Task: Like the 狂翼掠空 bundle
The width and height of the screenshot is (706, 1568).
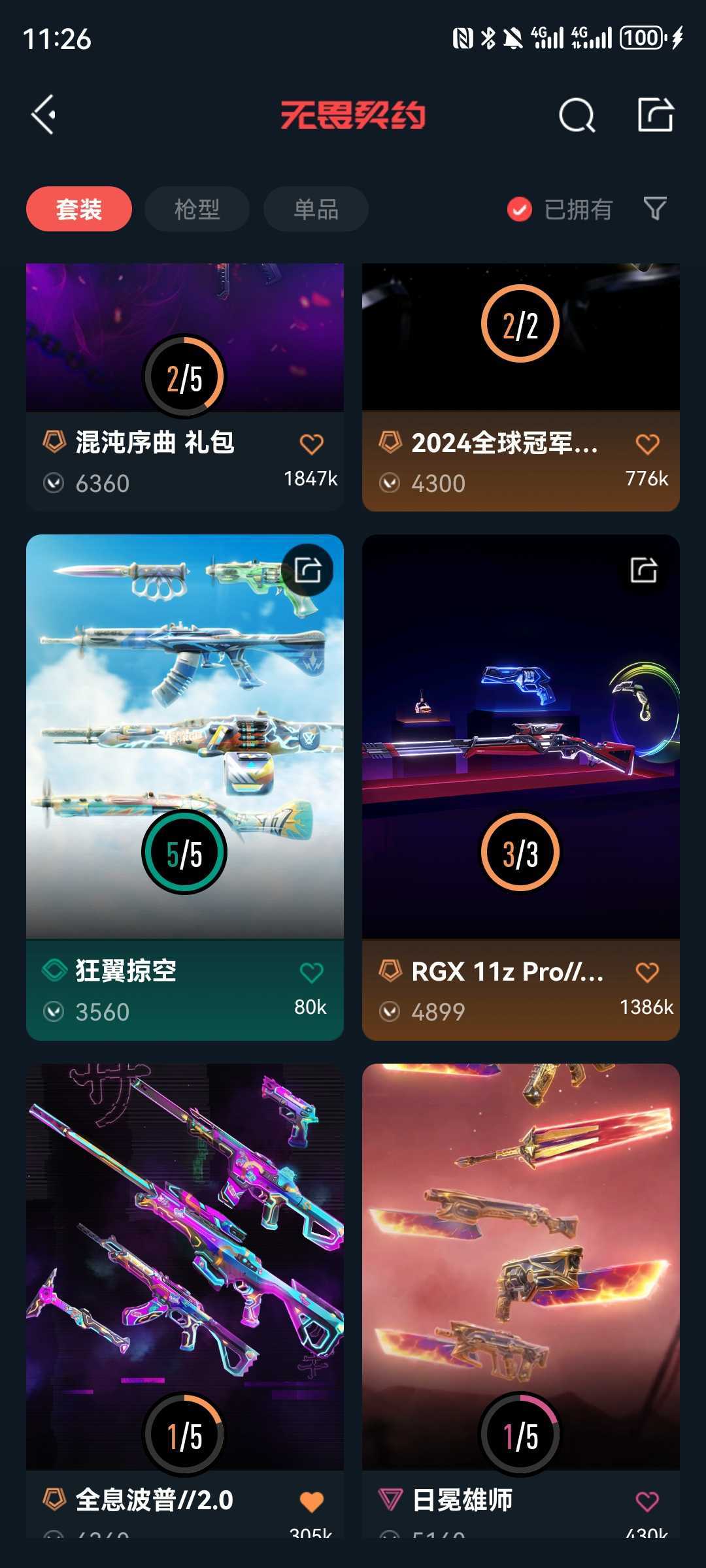Action: (311, 973)
